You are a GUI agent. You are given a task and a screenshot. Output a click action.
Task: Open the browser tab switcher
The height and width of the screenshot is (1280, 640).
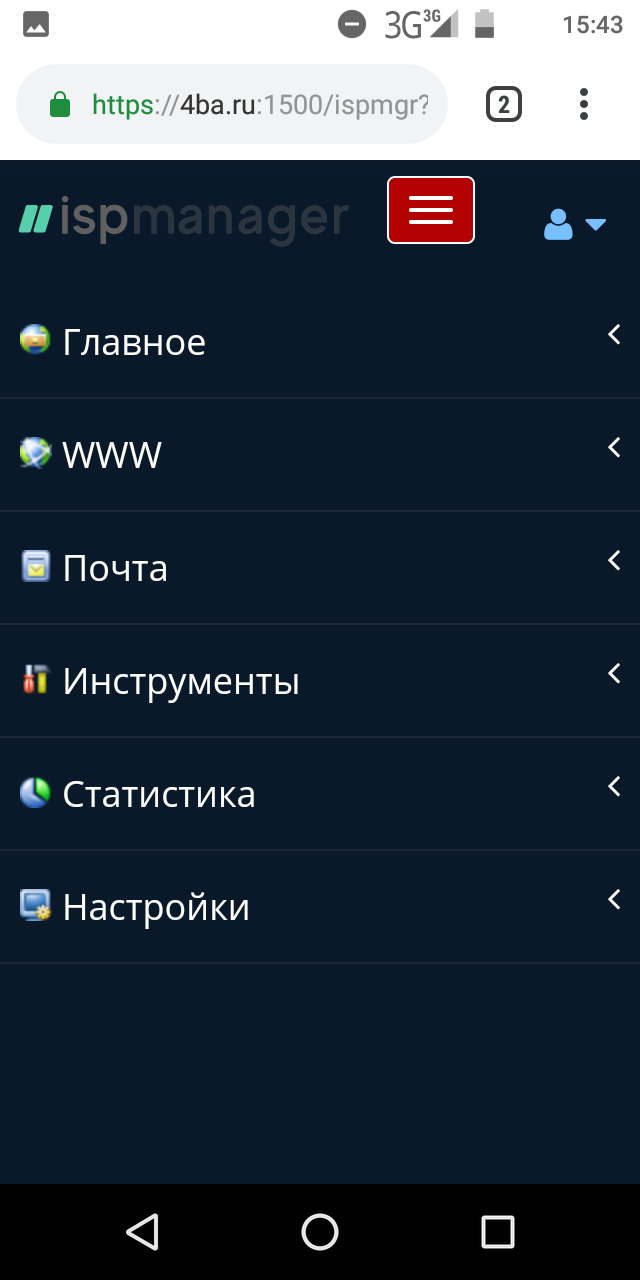click(x=504, y=104)
